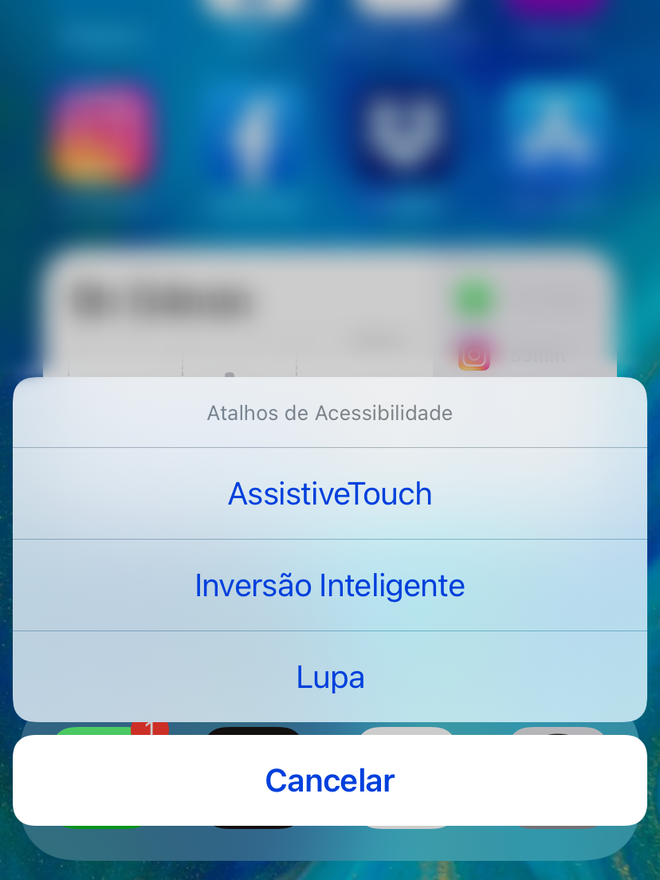This screenshot has width=660, height=880.
Task: Dismiss the sheet with Cancelar
Action: pos(330,780)
